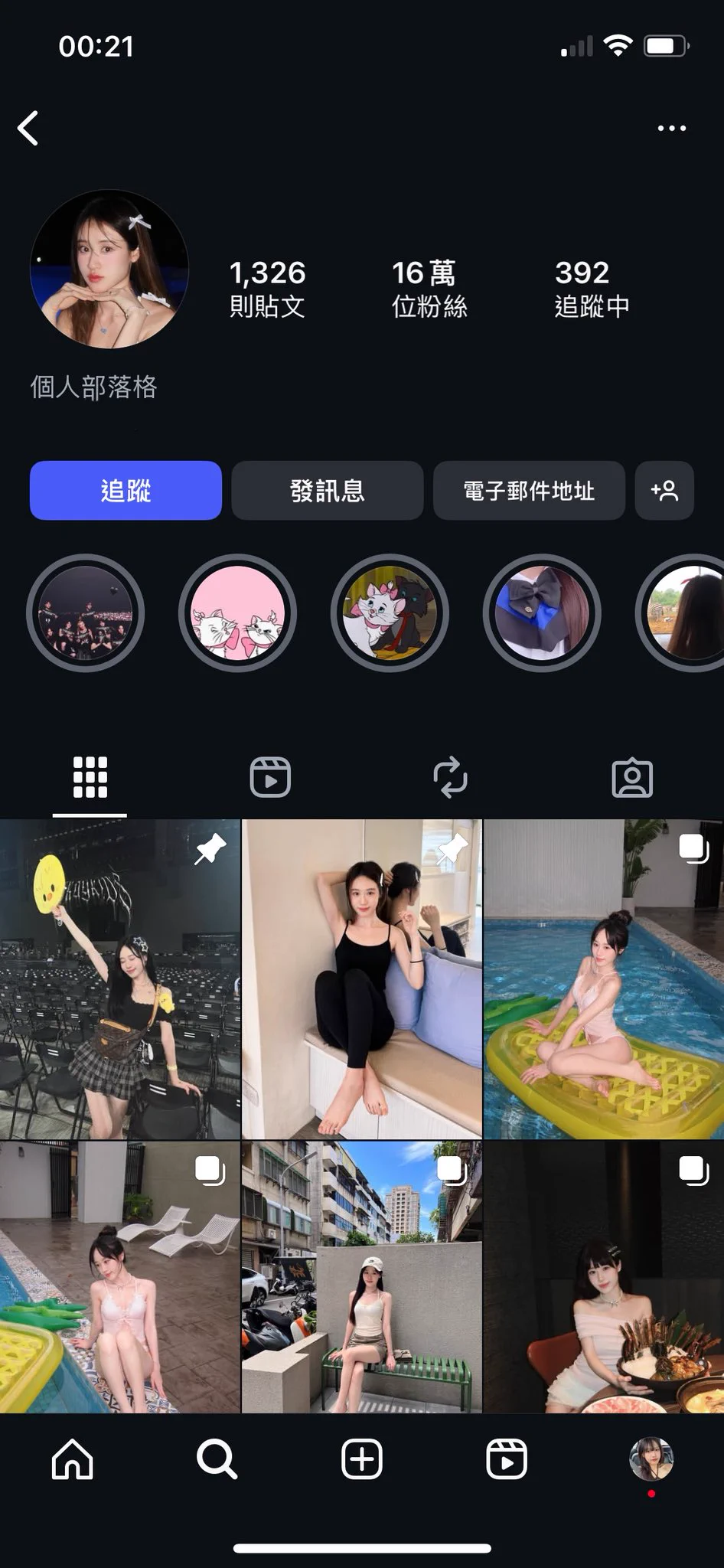
Task: Open suggested accounts via add-person icon
Action: (664, 490)
